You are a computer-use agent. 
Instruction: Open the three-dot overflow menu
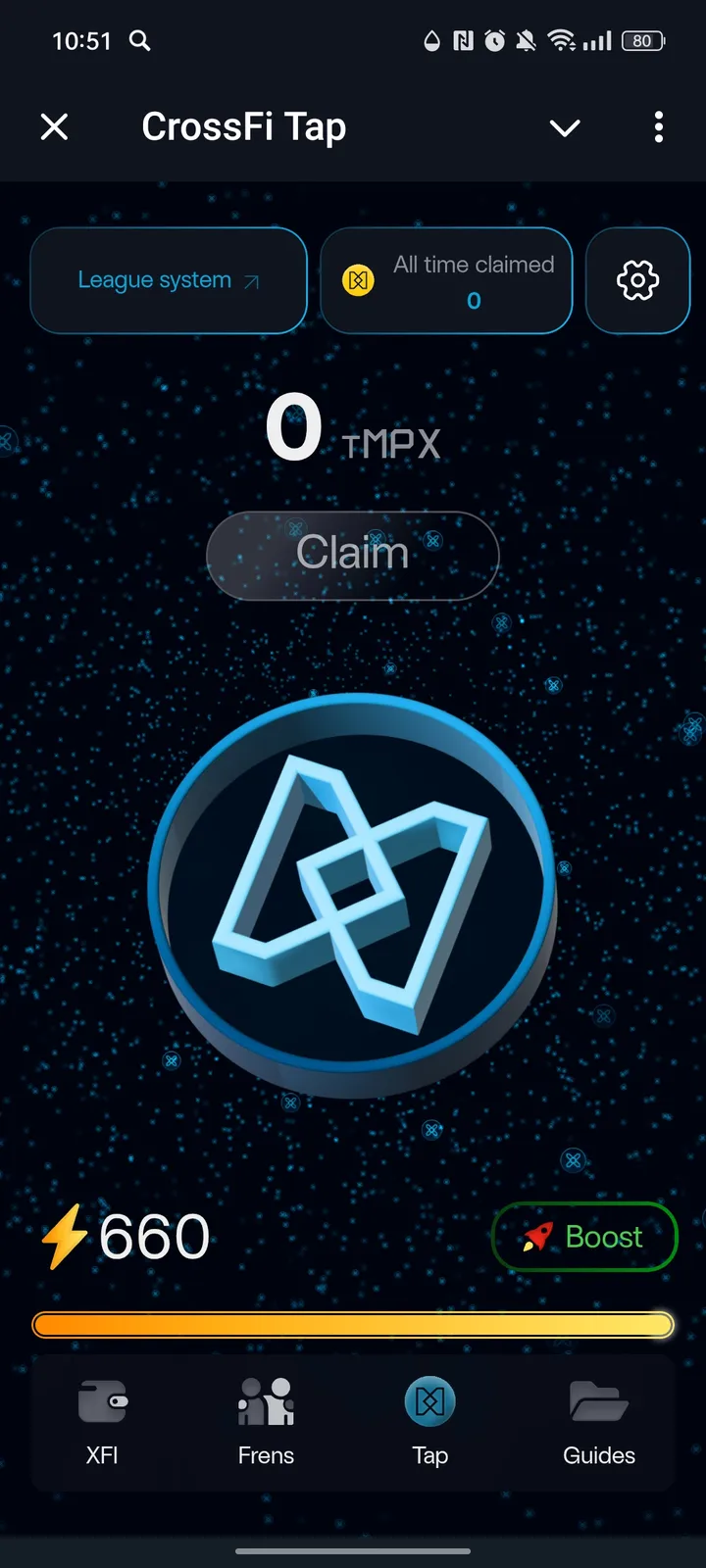(658, 126)
